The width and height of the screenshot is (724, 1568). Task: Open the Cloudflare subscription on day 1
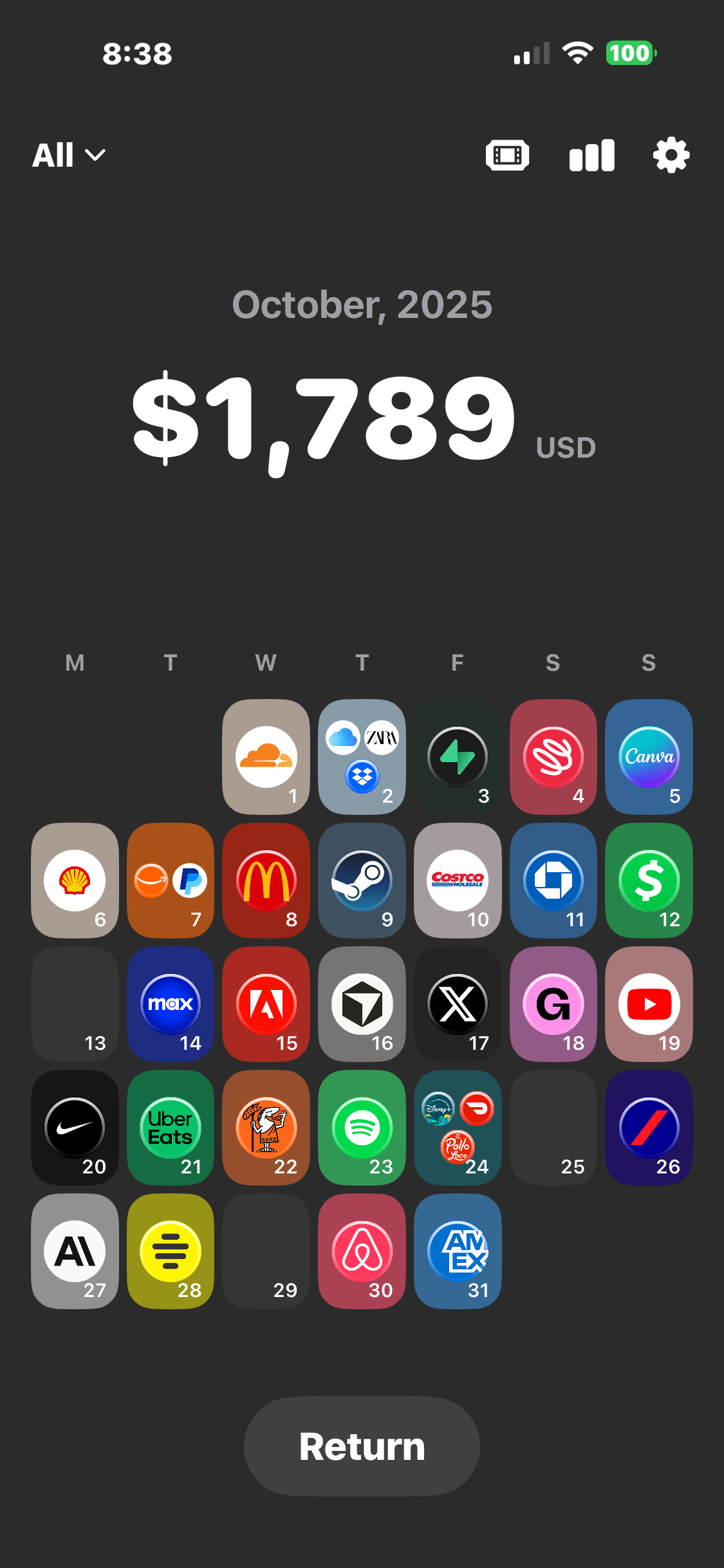coord(266,757)
